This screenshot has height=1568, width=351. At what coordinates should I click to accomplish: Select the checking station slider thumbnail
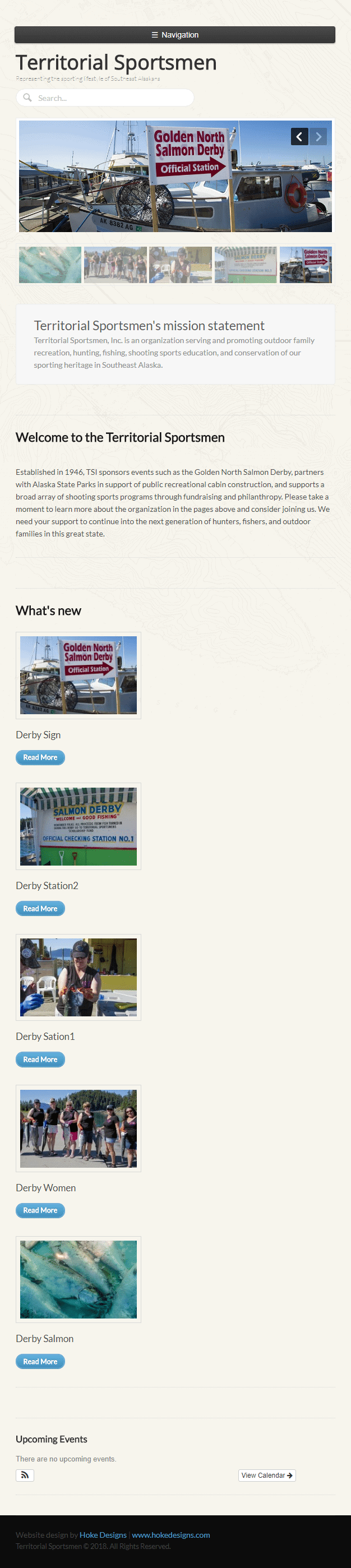[x=246, y=265]
